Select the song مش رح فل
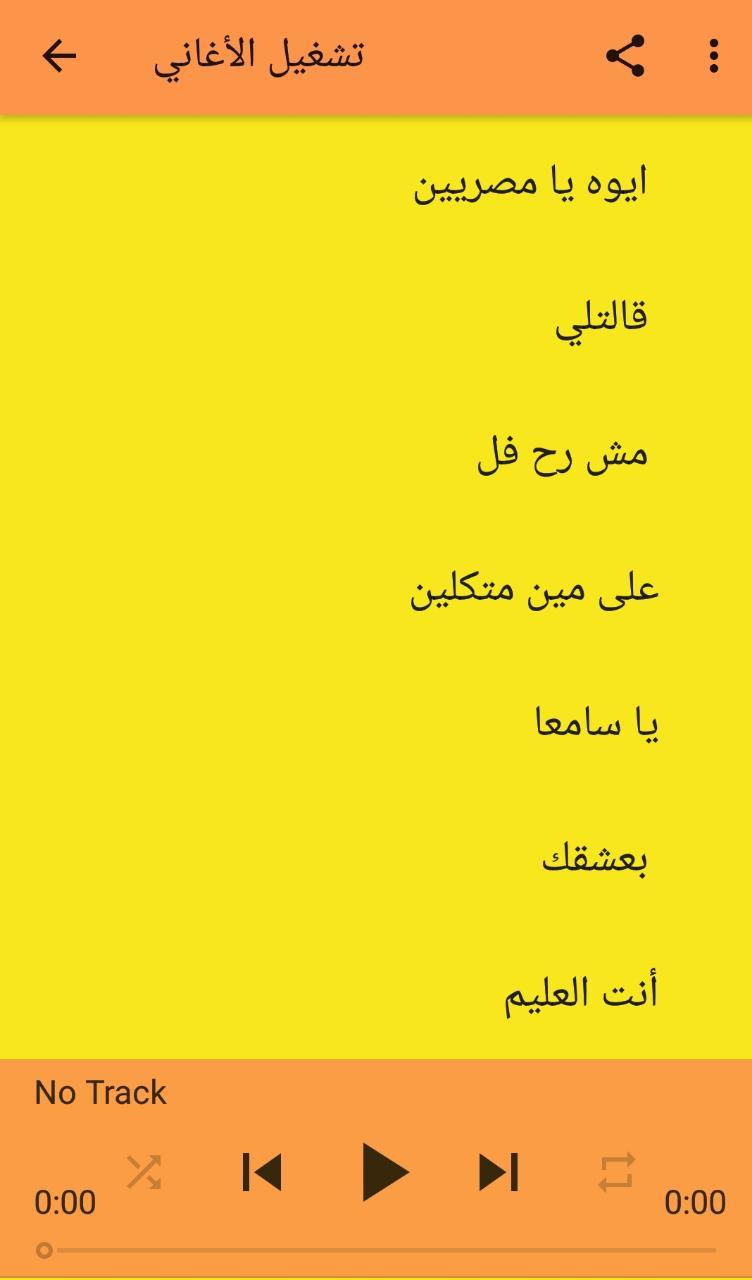 point(376,453)
